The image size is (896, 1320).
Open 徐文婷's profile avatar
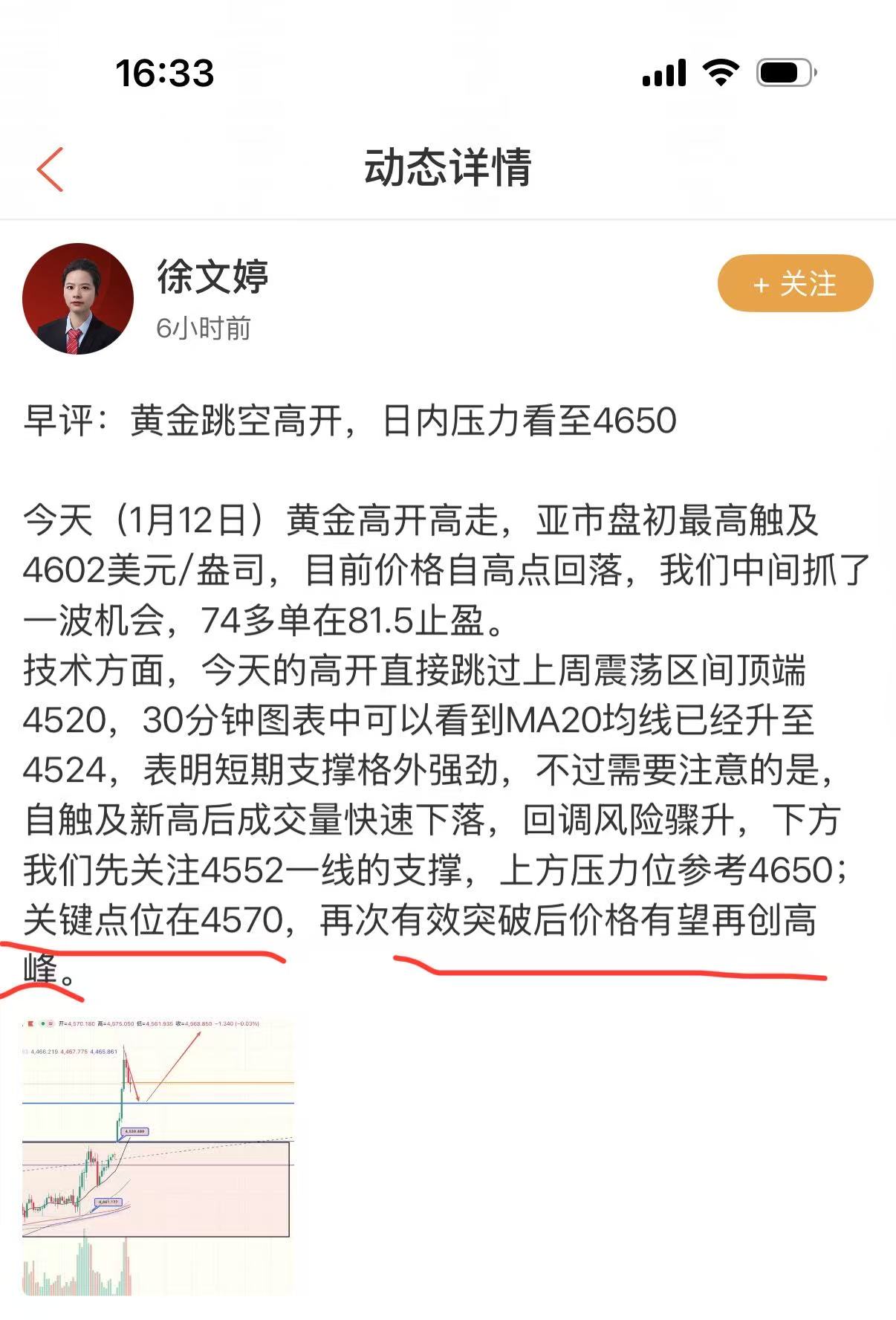tap(78, 299)
